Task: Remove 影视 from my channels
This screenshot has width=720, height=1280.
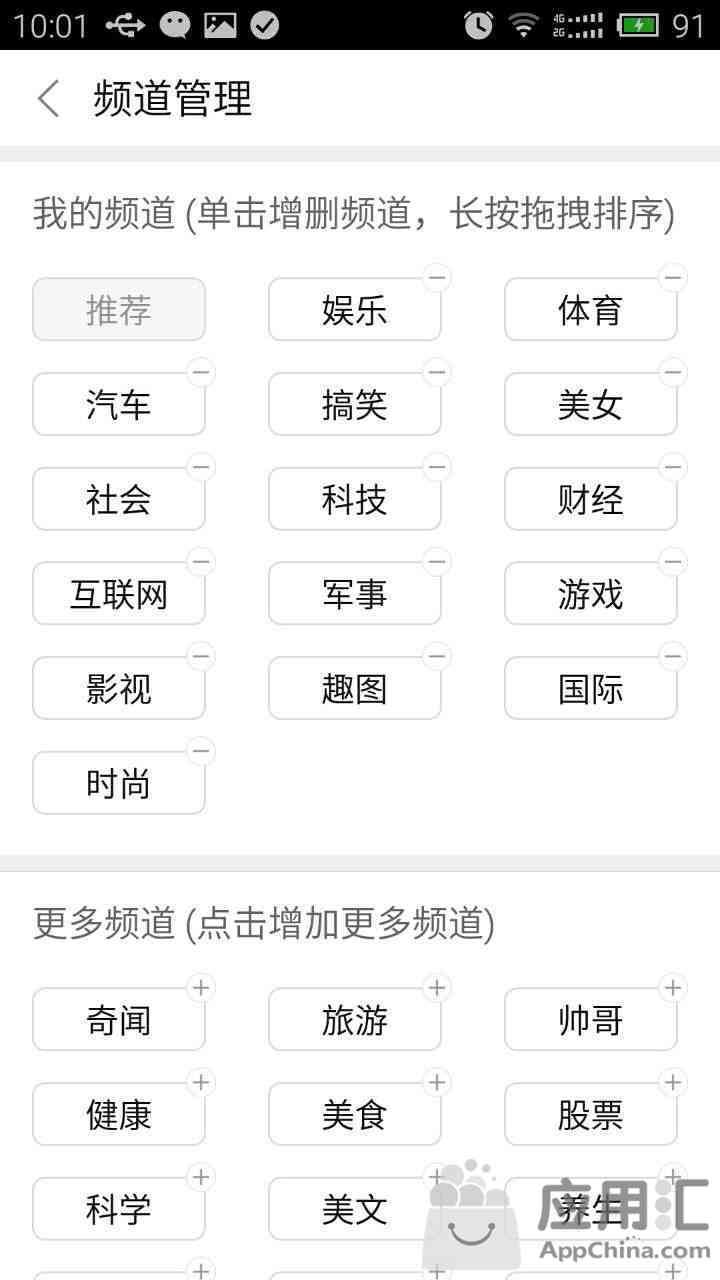Action: (201, 657)
